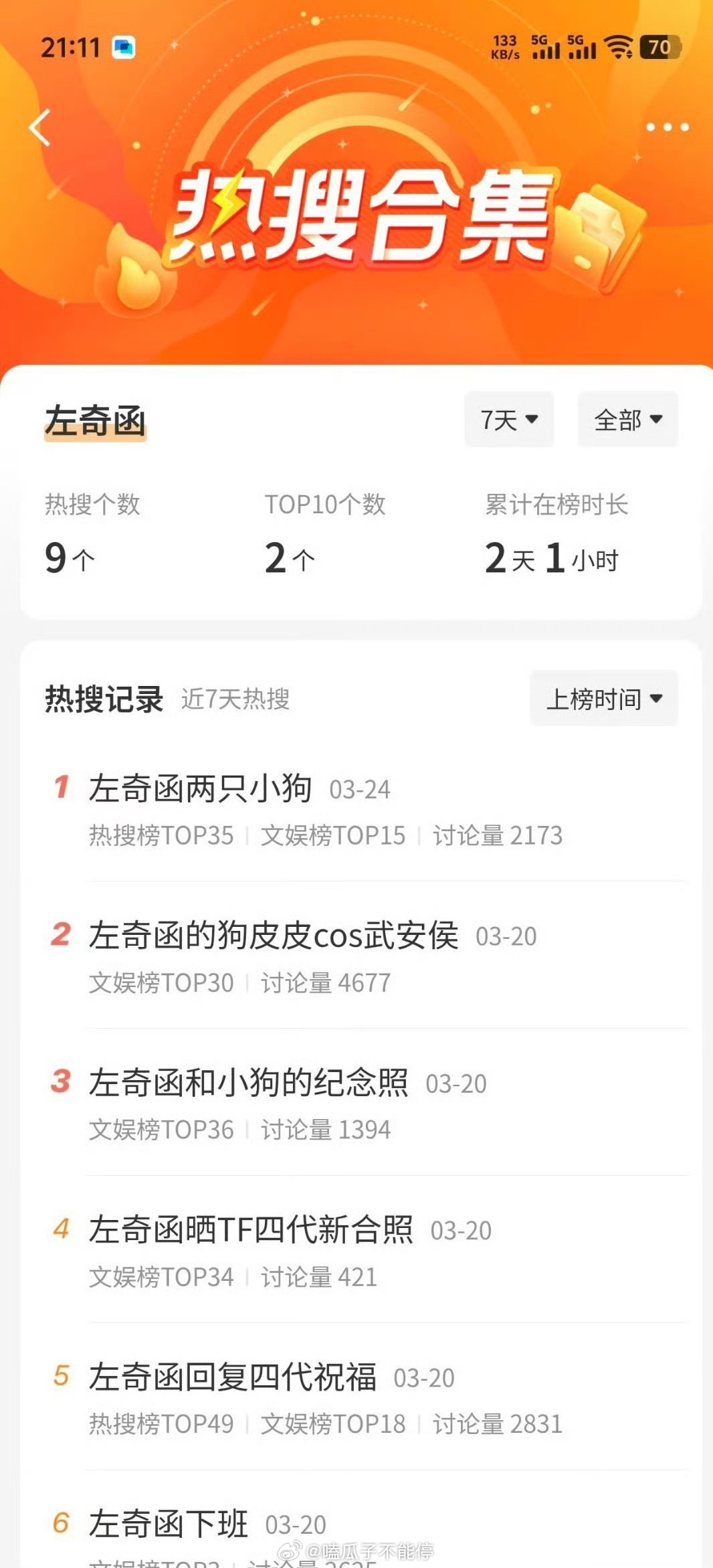
Task: Select entry 左奇函的狗皮皮cos武安侯
Action: click(272, 937)
